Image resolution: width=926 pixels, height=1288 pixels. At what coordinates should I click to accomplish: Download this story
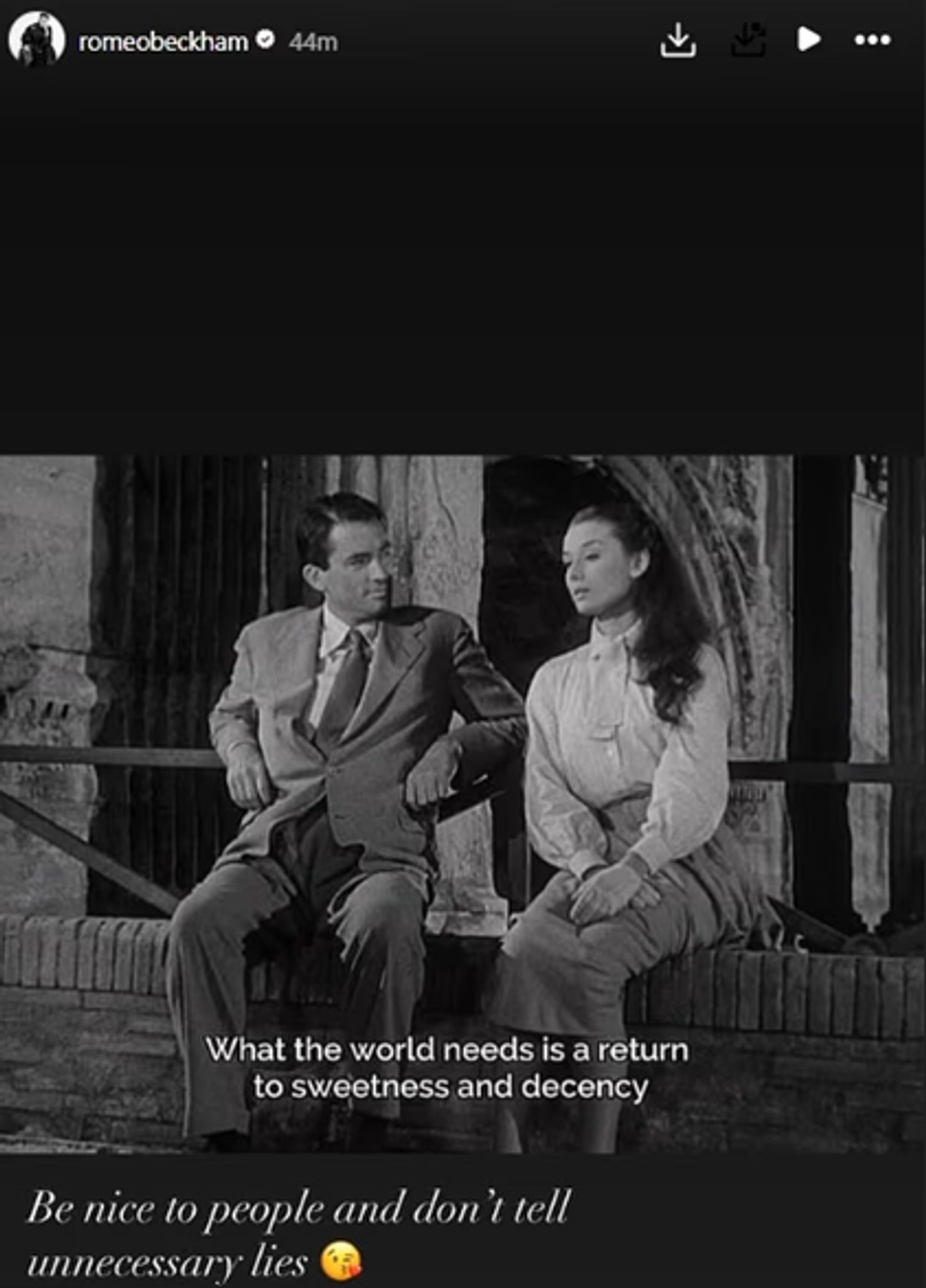[x=677, y=40]
